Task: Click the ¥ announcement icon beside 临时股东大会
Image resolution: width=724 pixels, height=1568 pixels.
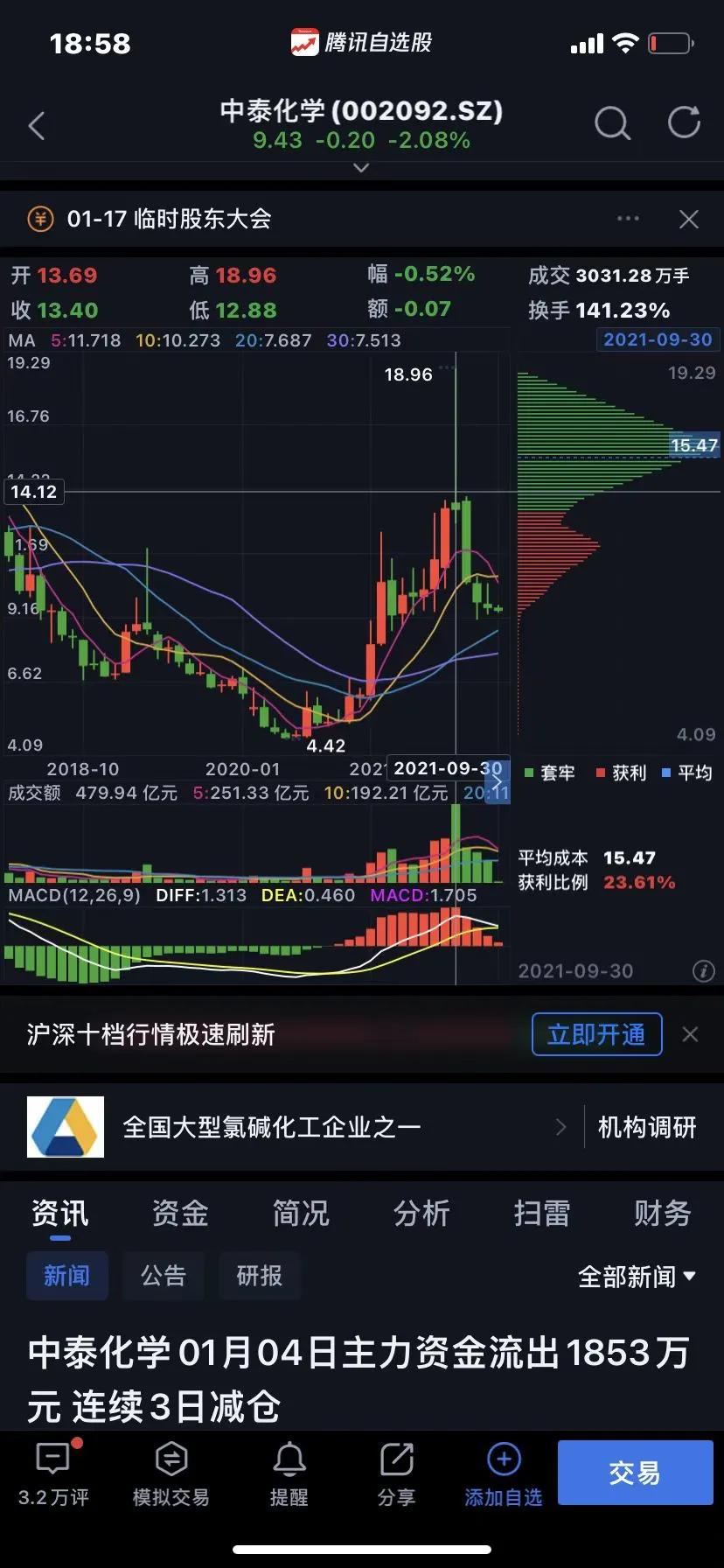Action: click(38, 219)
